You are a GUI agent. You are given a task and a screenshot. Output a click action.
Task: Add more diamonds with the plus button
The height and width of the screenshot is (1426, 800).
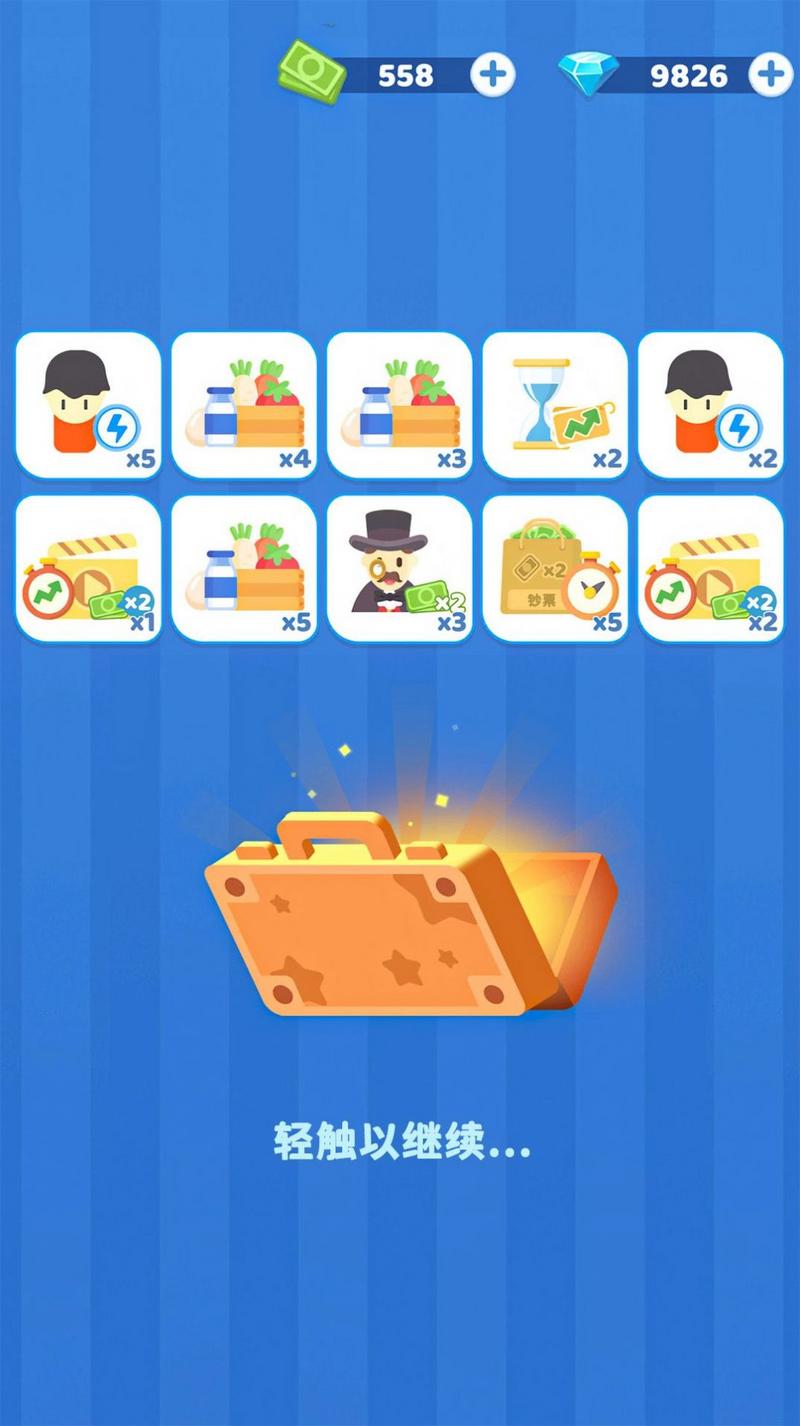[770, 75]
